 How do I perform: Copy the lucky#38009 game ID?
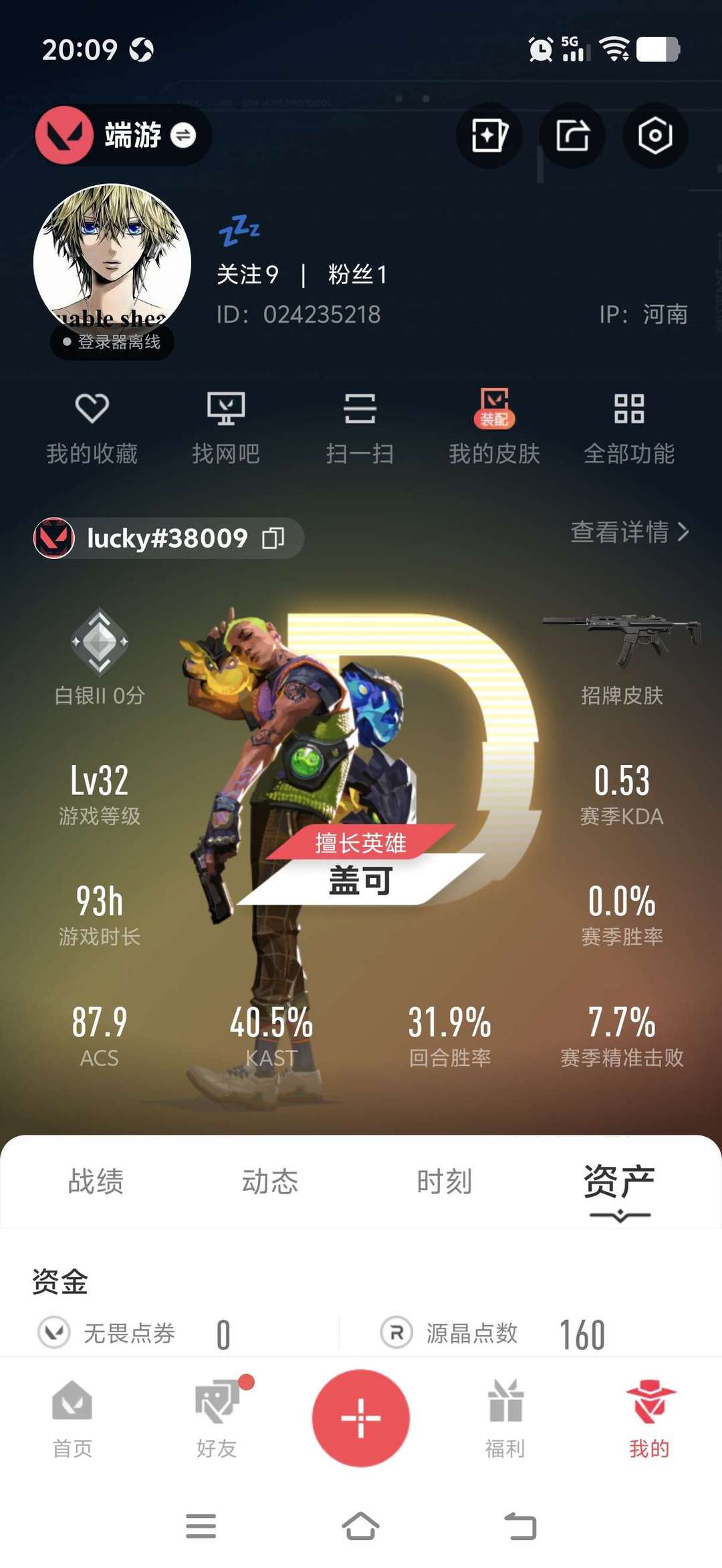(x=273, y=538)
